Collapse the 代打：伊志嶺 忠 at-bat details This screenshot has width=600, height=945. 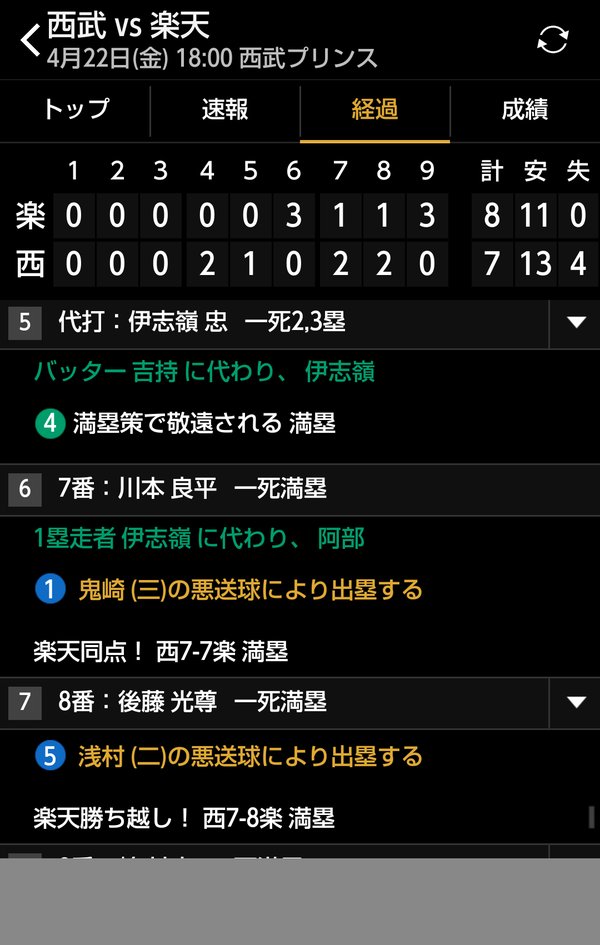point(575,322)
